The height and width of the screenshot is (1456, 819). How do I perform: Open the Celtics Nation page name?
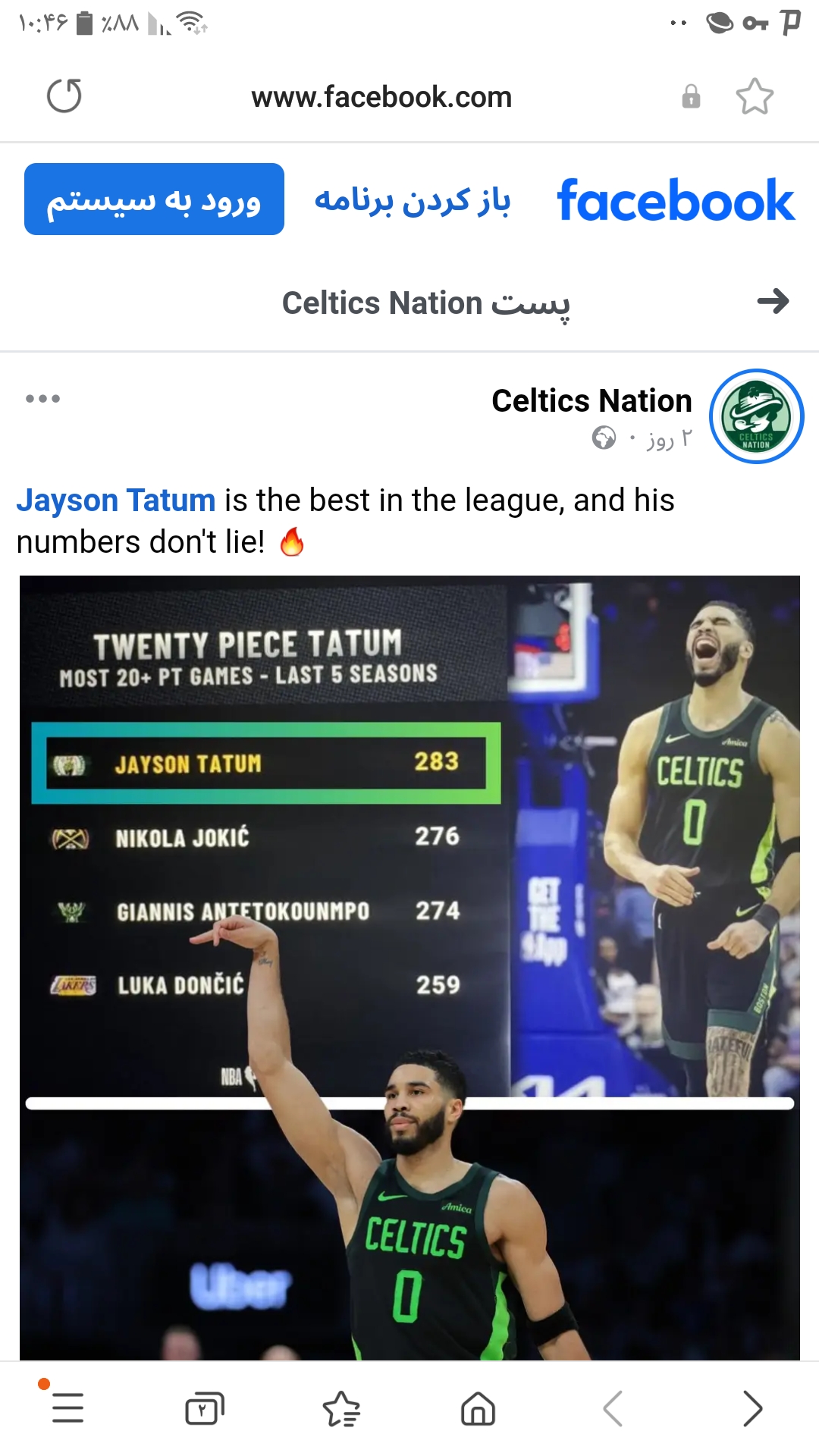click(x=591, y=400)
